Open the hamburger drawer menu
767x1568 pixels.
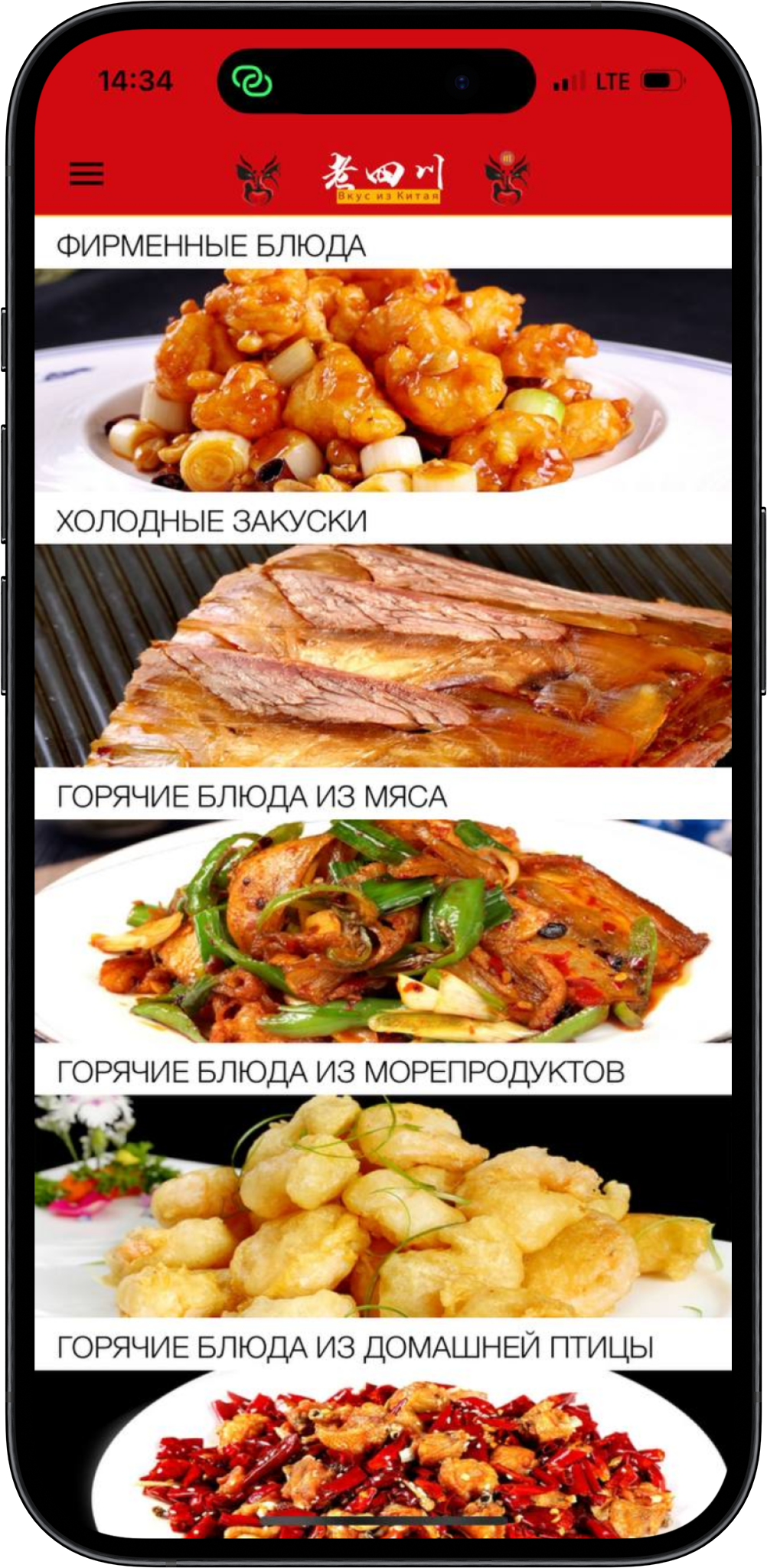86,175
